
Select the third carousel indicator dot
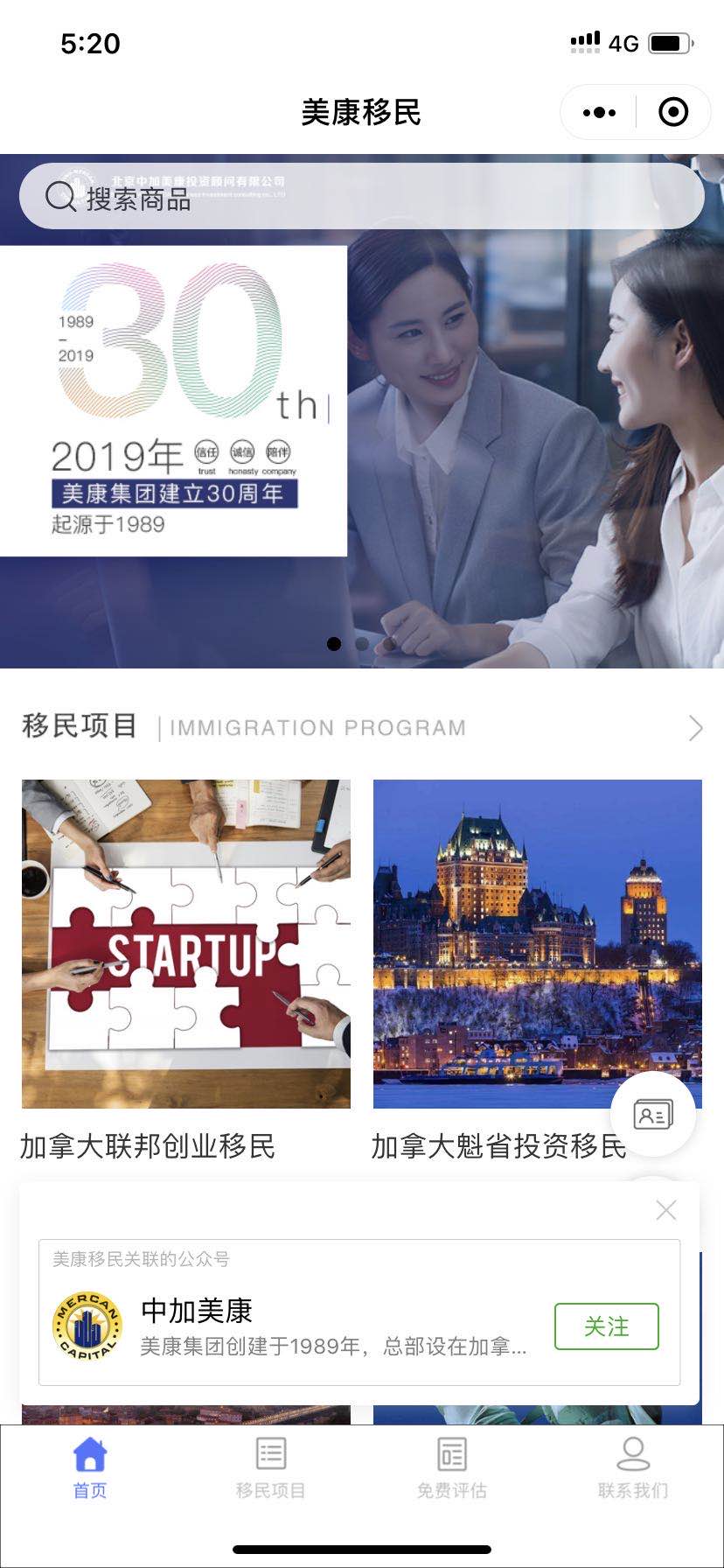coord(389,643)
